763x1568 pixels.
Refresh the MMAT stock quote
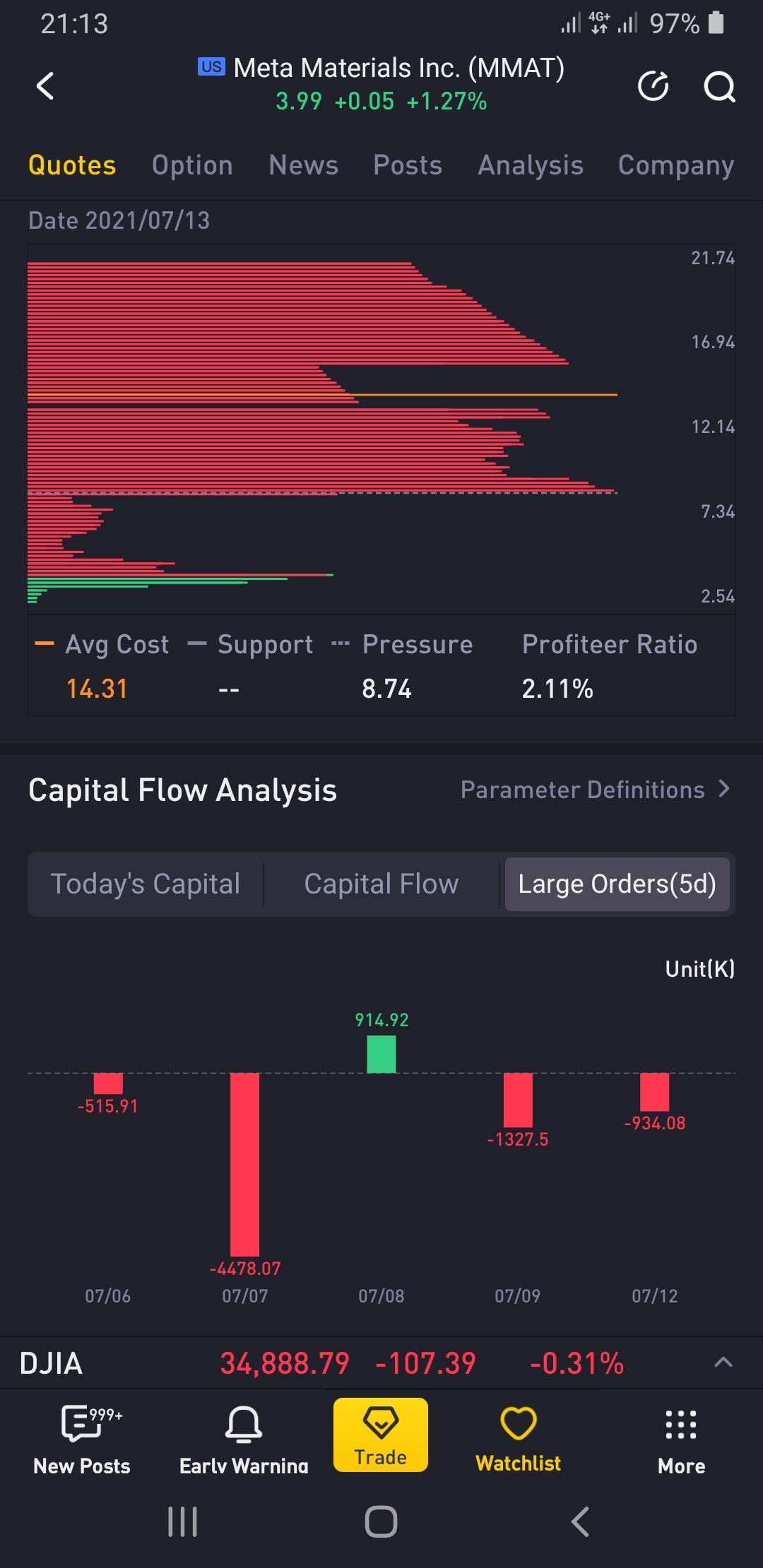pos(653,86)
